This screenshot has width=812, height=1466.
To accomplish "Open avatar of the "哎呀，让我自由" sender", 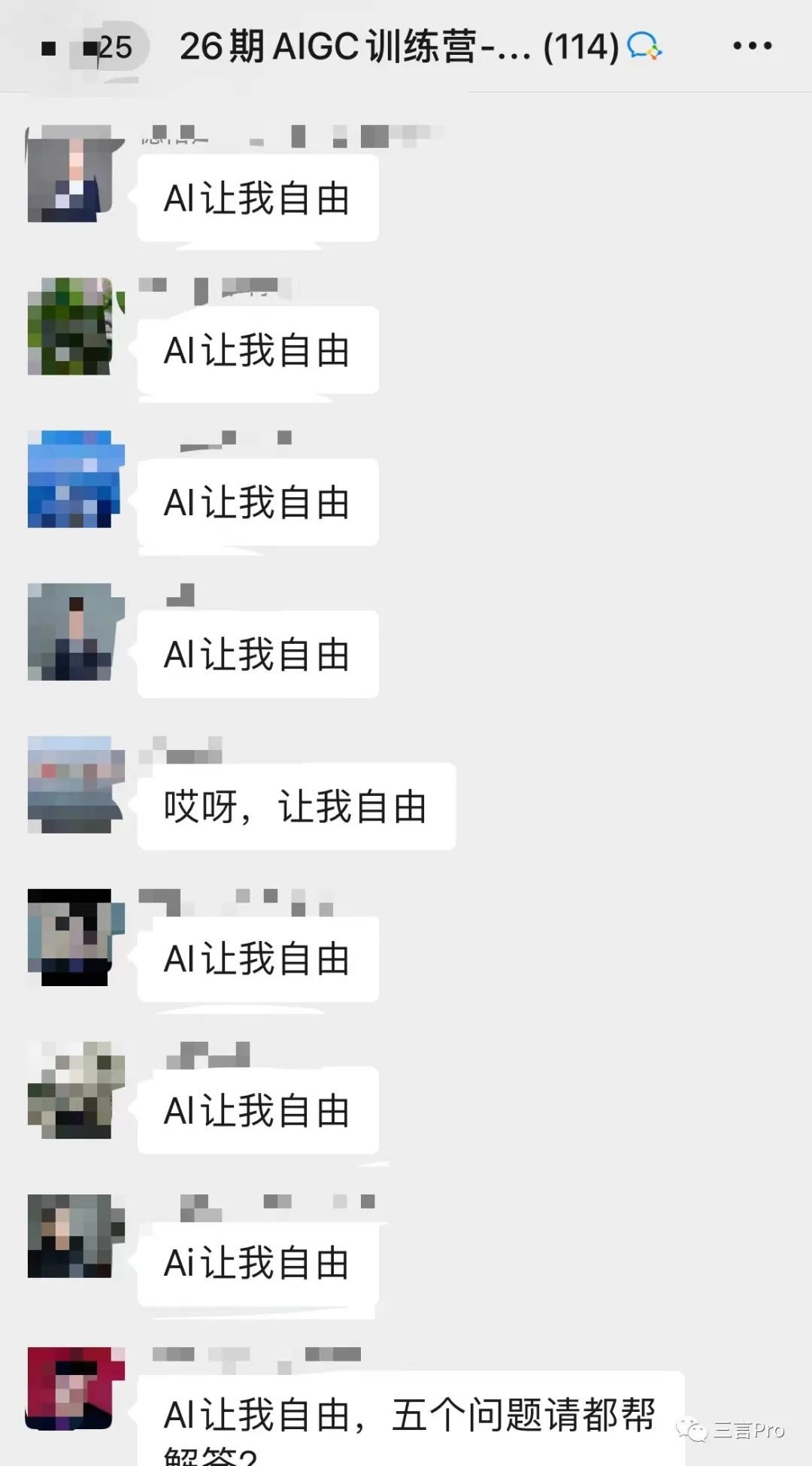I will (x=75, y=784).
